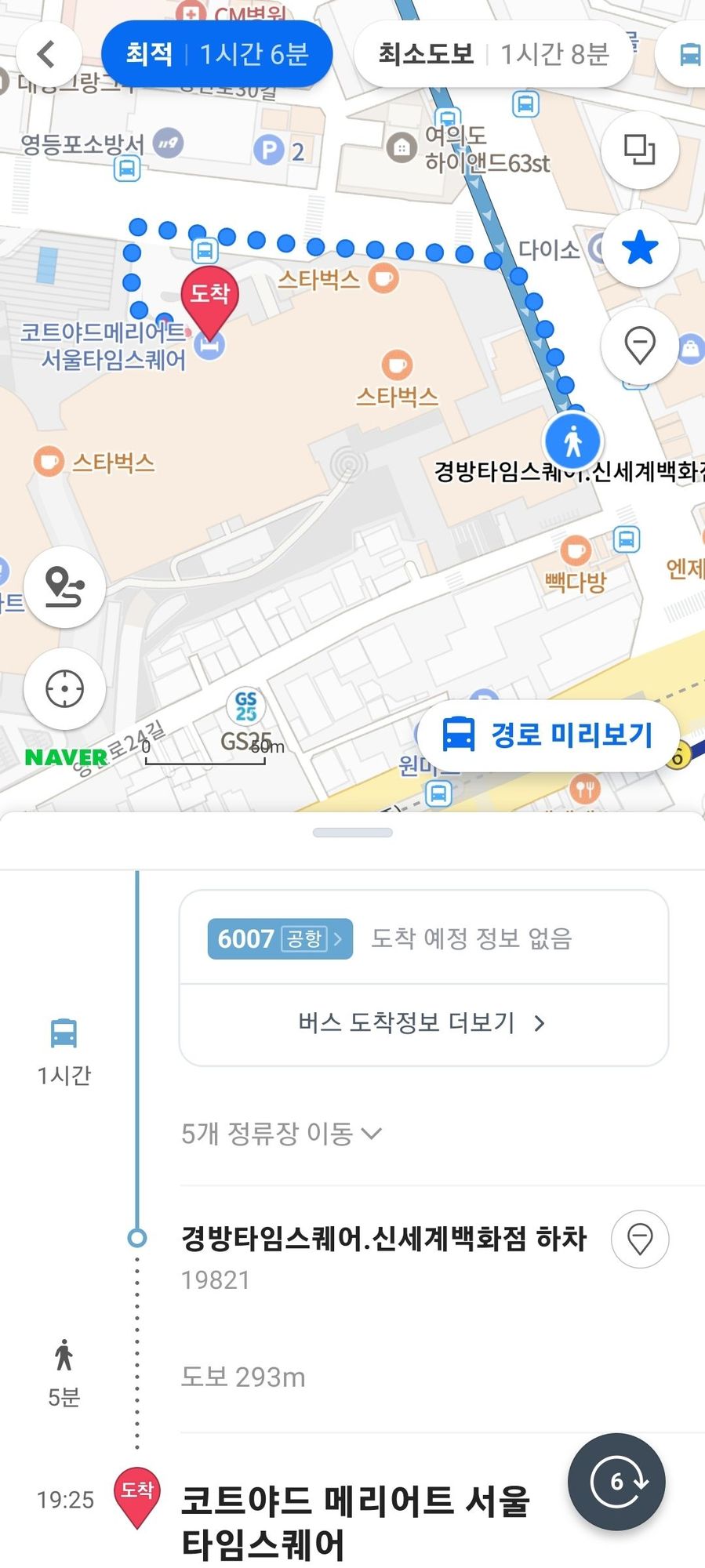Open 경로 미리보기 route preview
The width and height of the screenshot is (705, 1568).
click(x=548, y=735)
